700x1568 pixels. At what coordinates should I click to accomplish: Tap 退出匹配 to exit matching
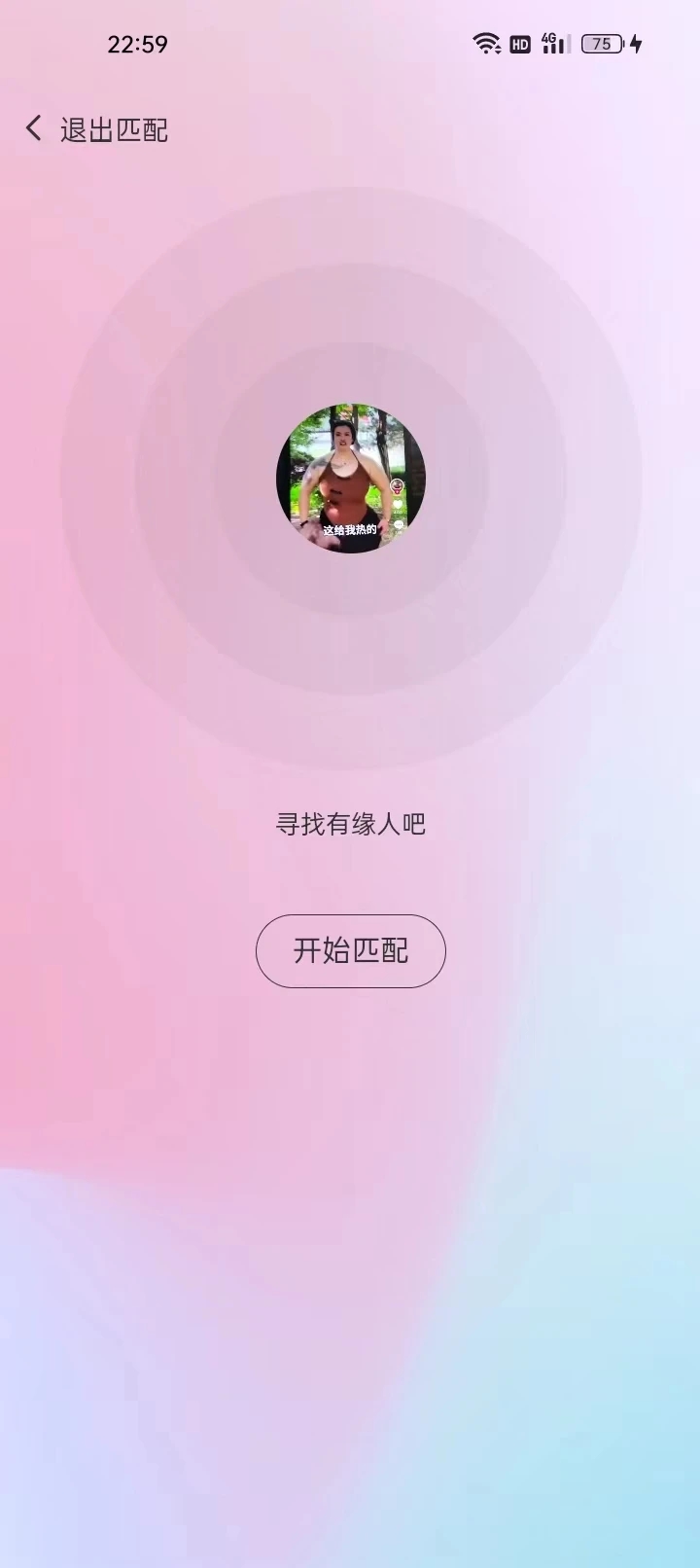pyautogui.click(x=115, y=128)
